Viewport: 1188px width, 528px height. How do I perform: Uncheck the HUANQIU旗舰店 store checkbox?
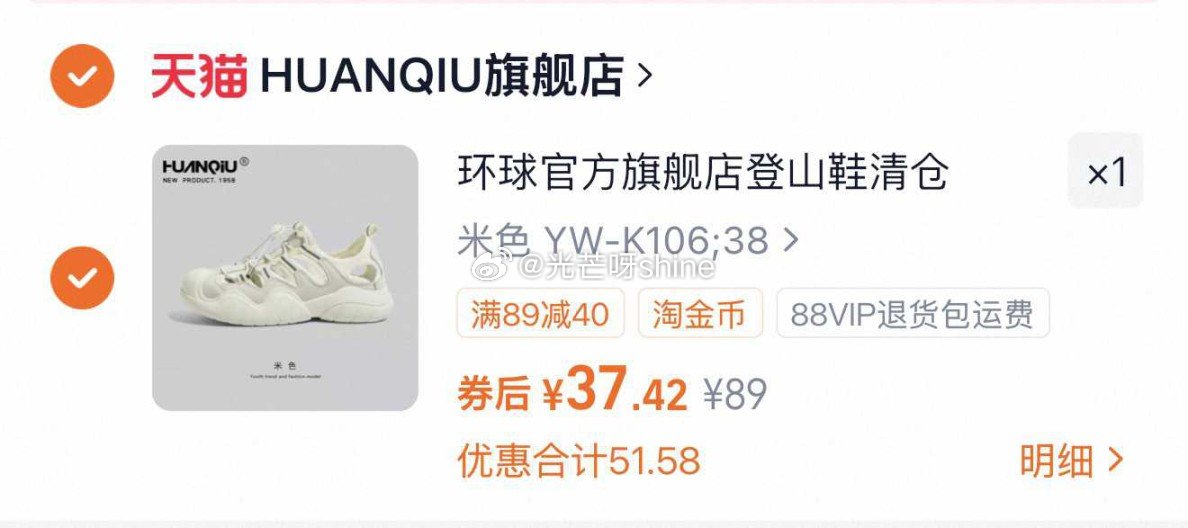pyautogui.click(x=82, y=75)
